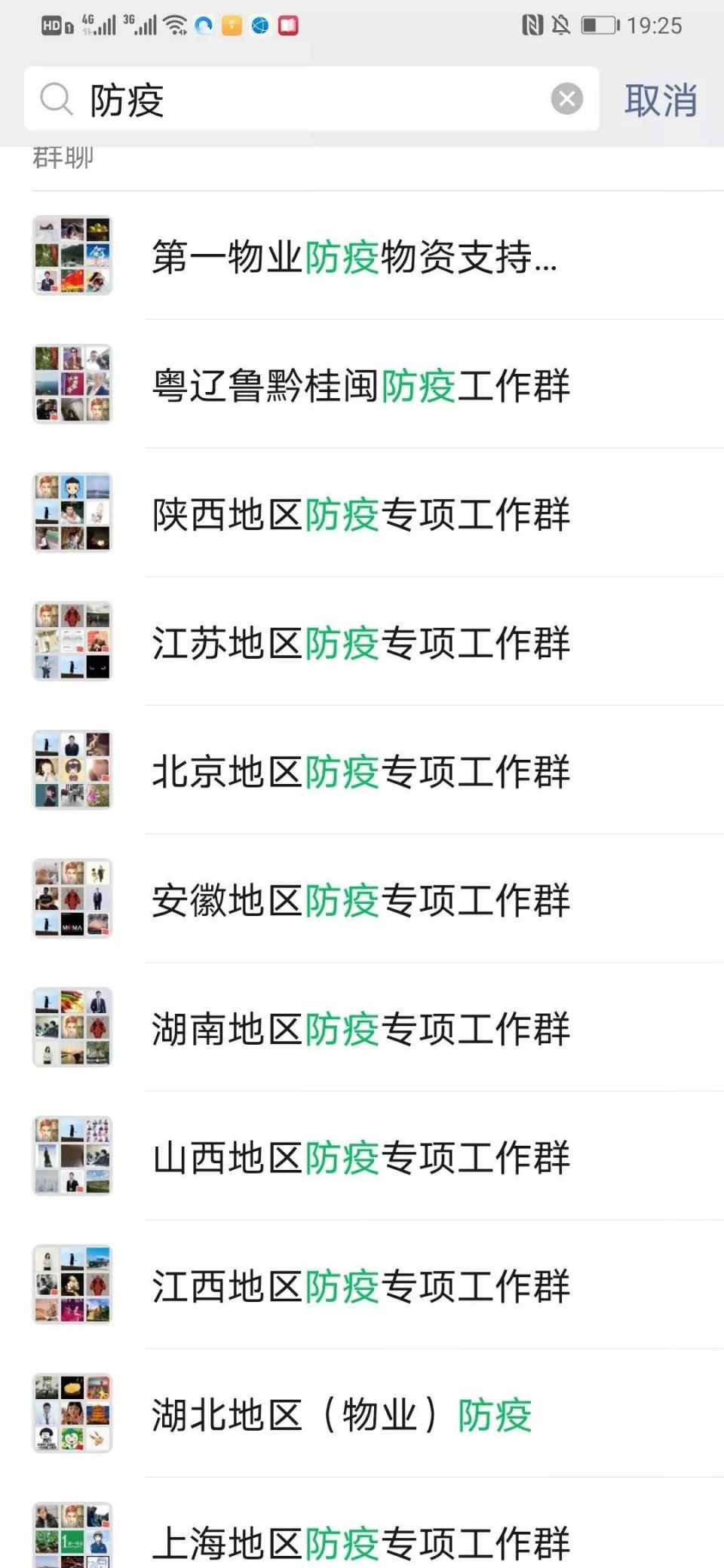Screen dimensions: 724x1568
Task: Select the 安徽地区防疫专项工作群 group chat
Action: tap(360, 901)
